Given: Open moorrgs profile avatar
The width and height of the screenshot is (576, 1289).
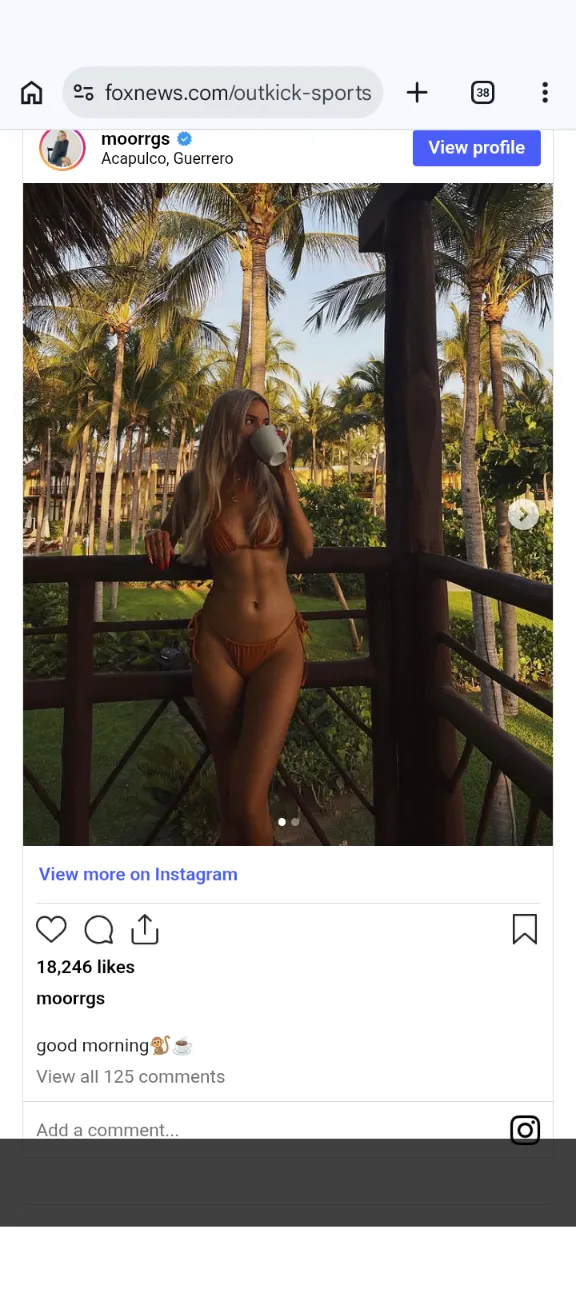Looking at the screenshot, I should tap(62, 148).
